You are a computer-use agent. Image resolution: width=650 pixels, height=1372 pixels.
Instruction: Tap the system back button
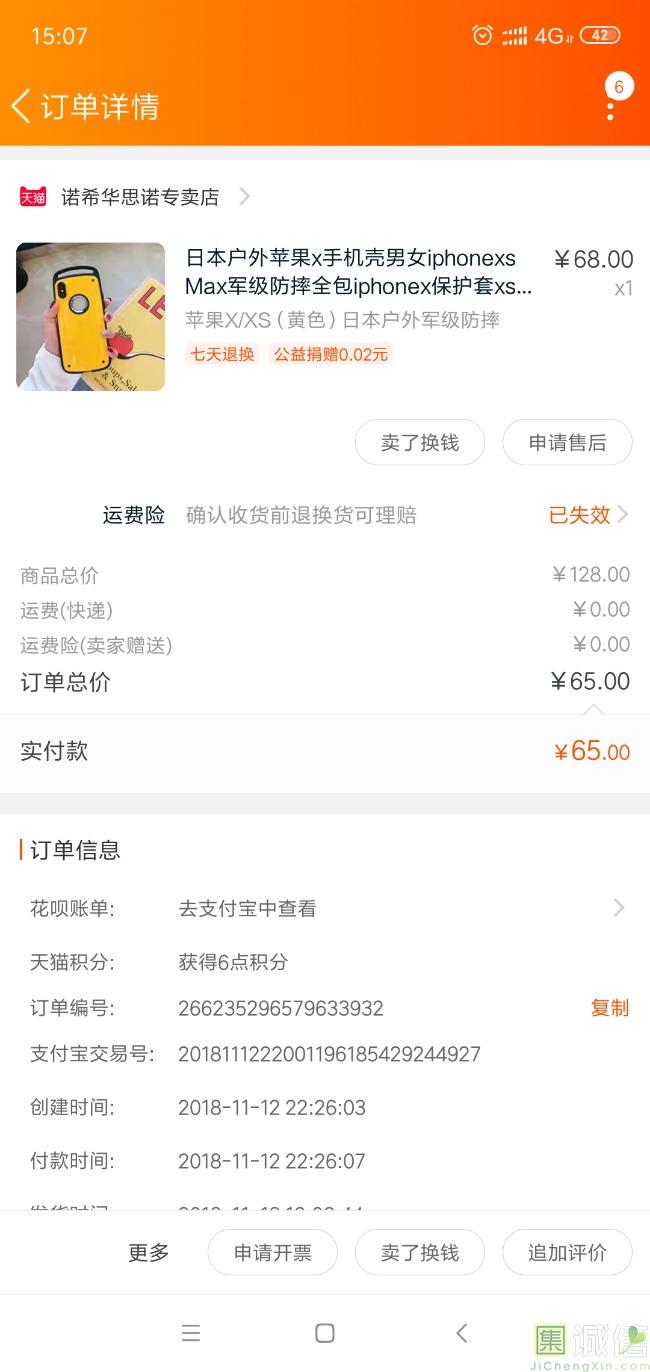click(461, 1333)
